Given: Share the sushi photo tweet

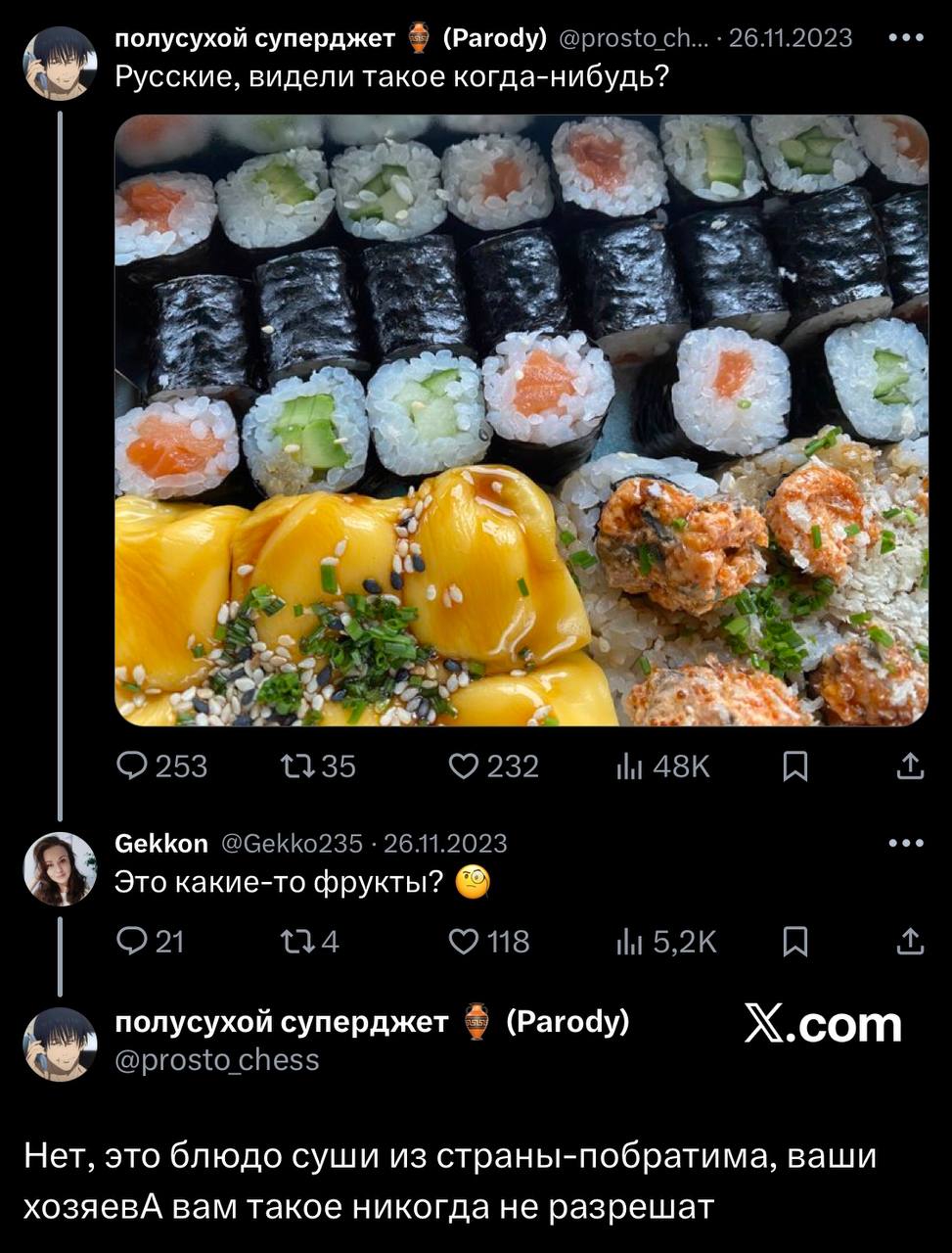Looking at the screenshot, I should 910,766.
